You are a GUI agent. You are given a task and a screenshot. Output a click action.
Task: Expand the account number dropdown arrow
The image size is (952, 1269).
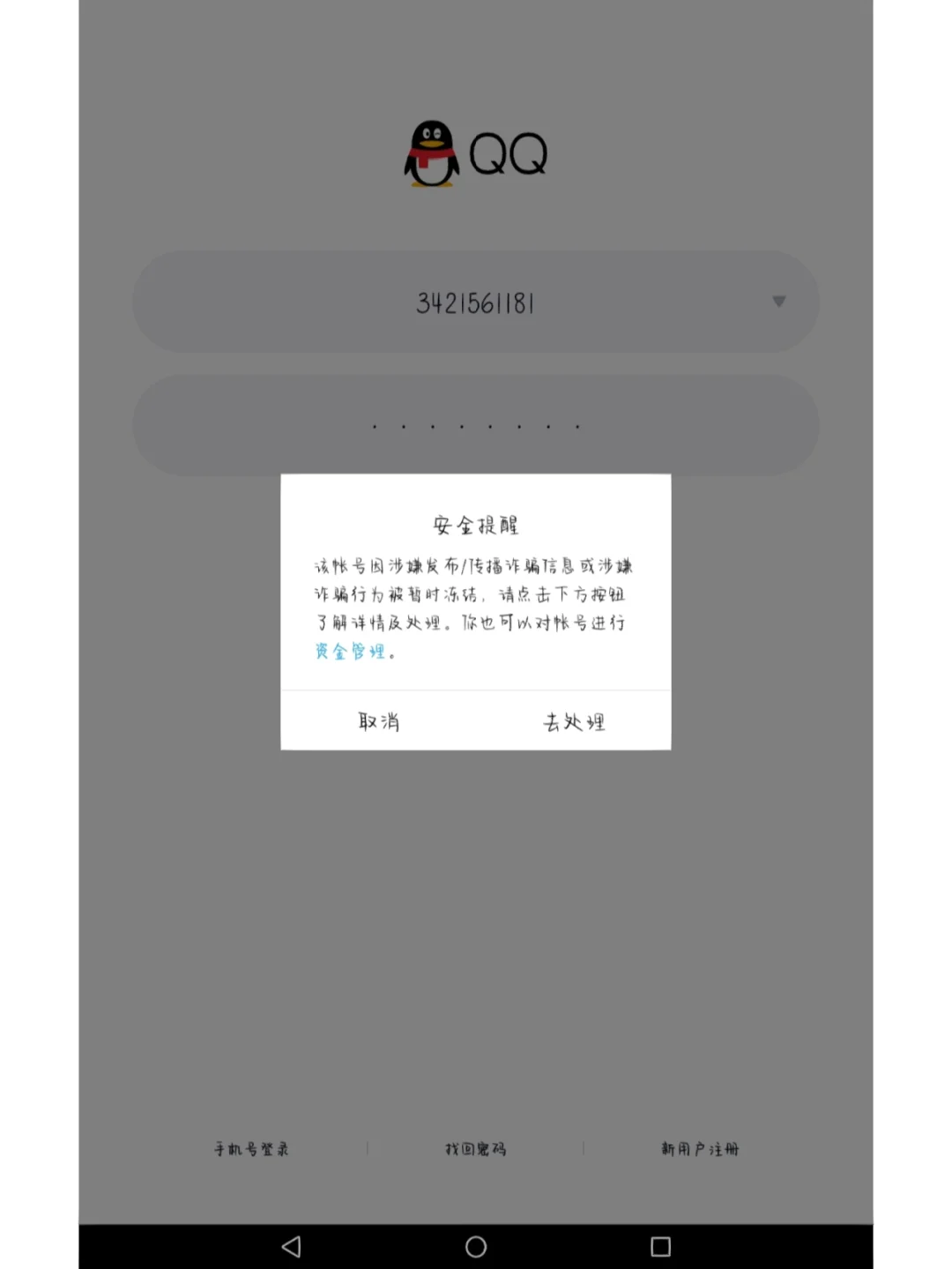pyautogui.click(x=778, y=302)
